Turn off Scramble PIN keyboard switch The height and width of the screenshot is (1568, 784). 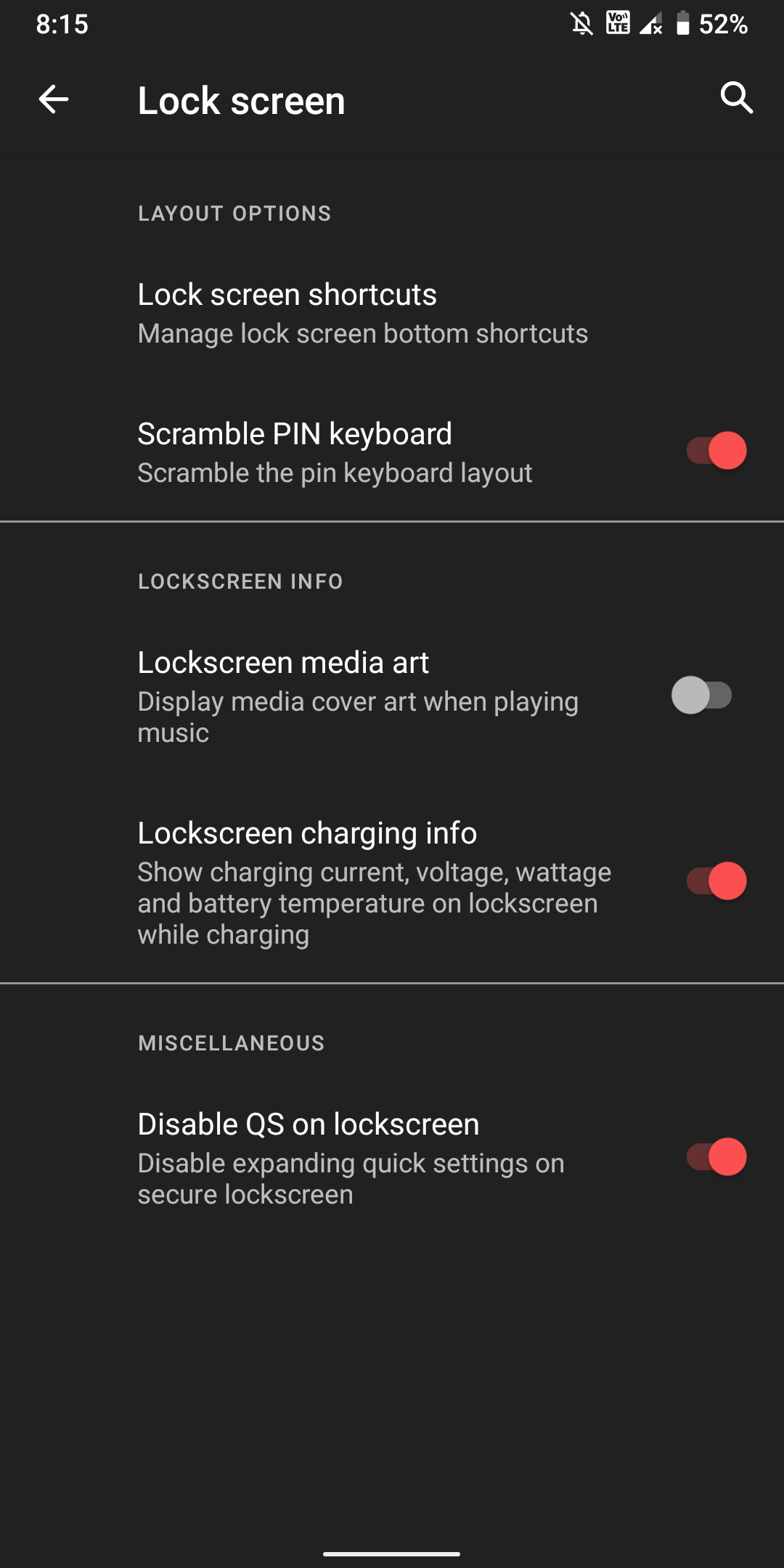coord(716,451)
